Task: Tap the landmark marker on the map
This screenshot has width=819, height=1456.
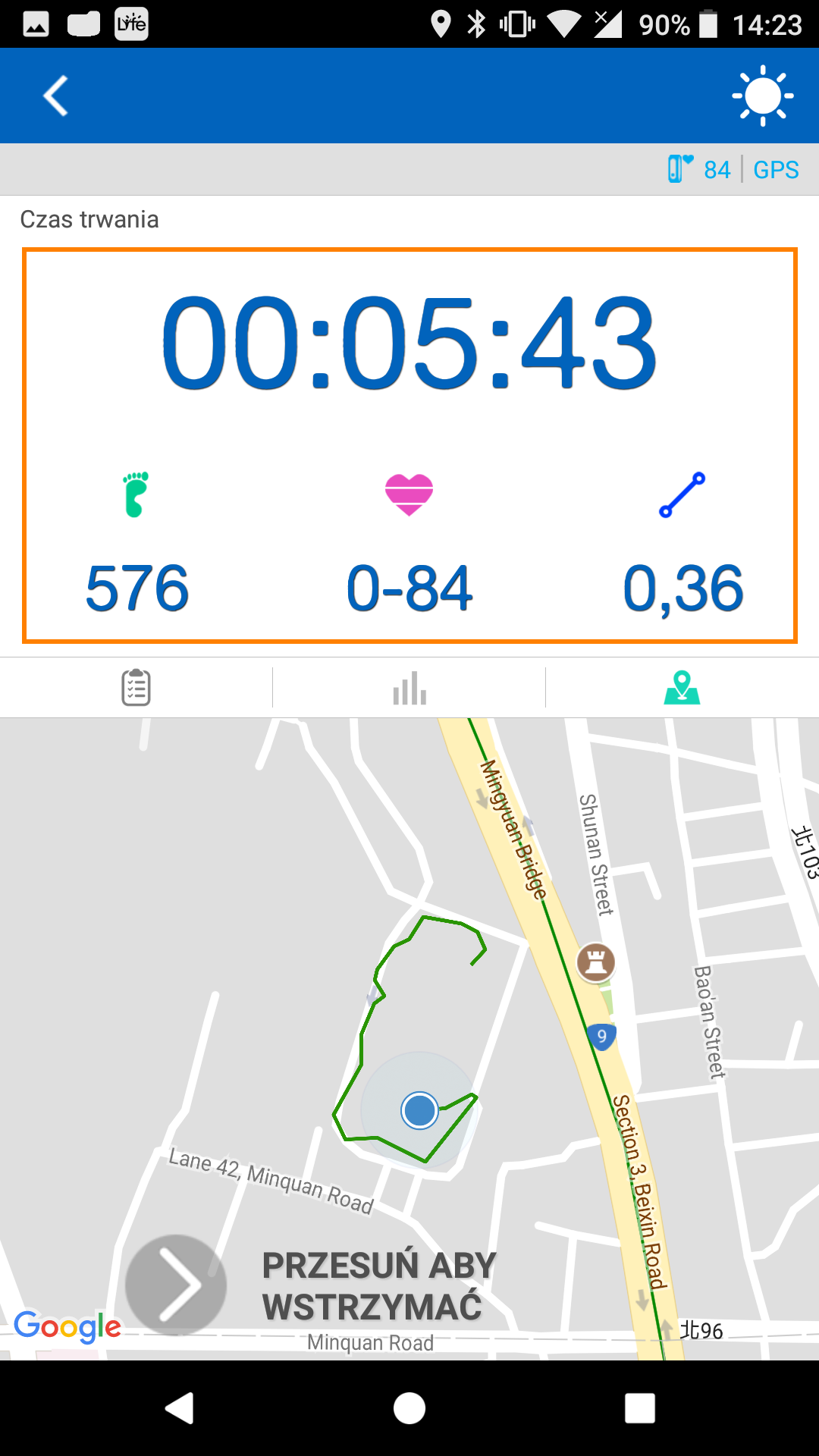Action: (596, 962)
